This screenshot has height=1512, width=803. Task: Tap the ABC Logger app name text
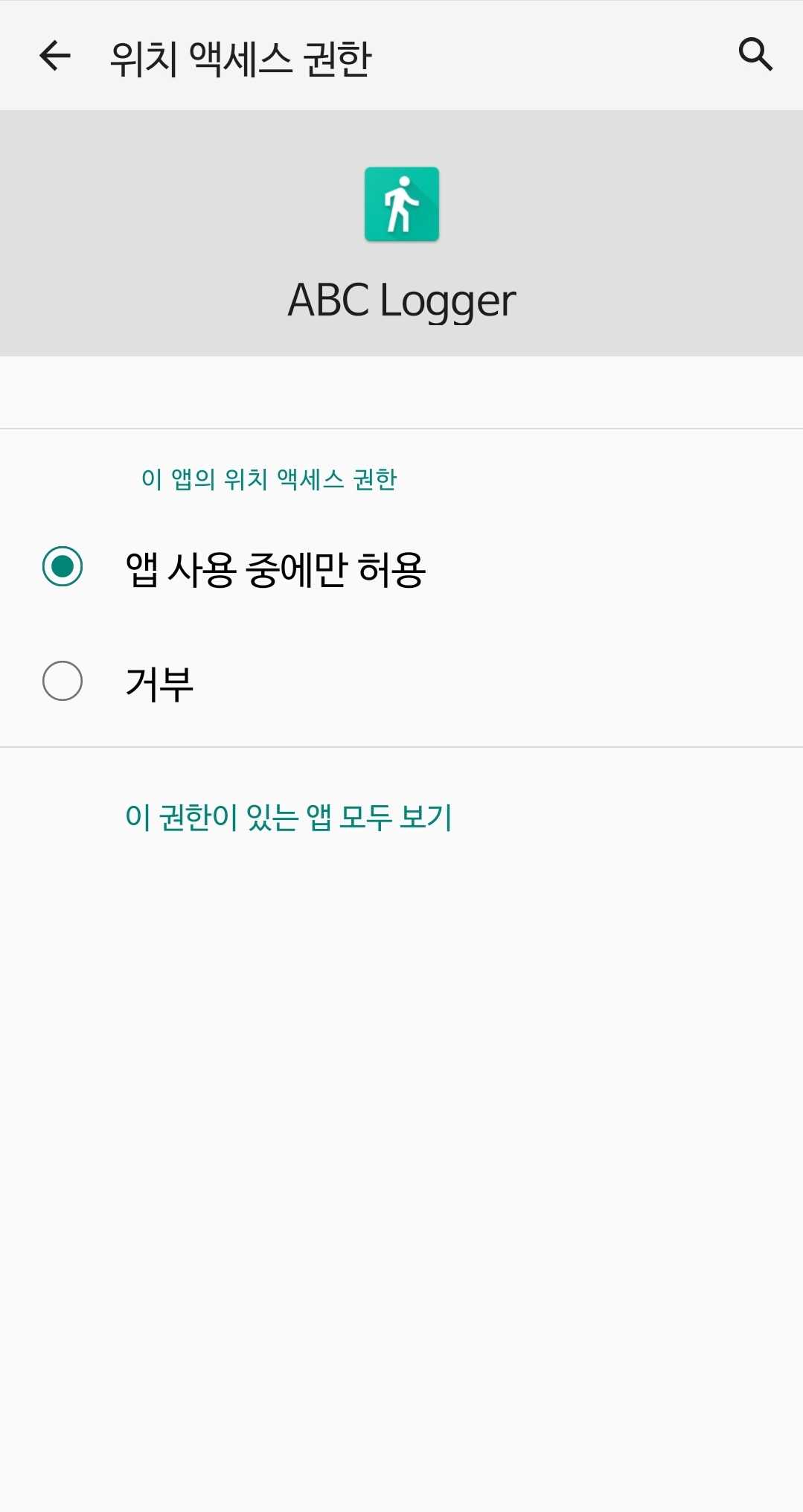(x=401, y=301)
